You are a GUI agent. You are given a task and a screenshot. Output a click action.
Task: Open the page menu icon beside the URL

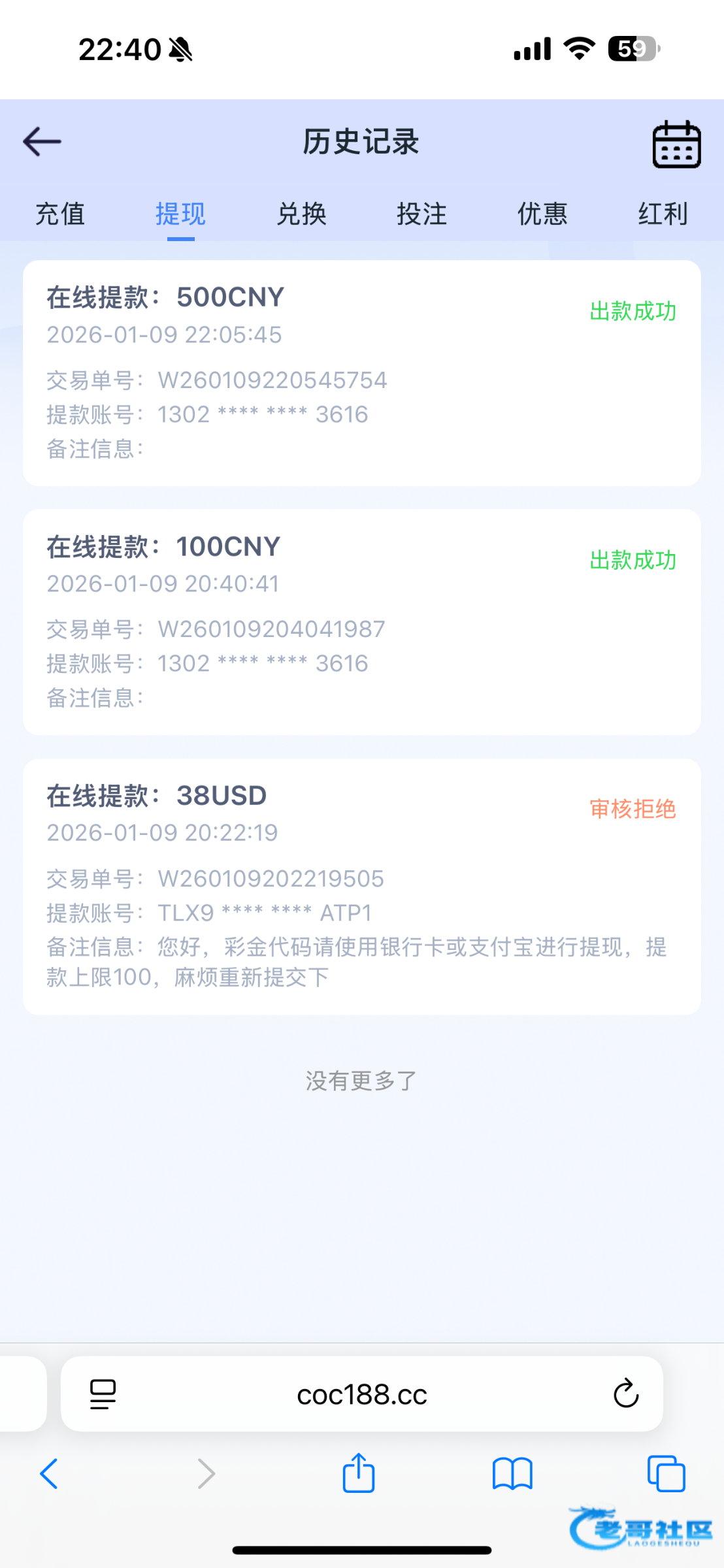click(103, 1394)
